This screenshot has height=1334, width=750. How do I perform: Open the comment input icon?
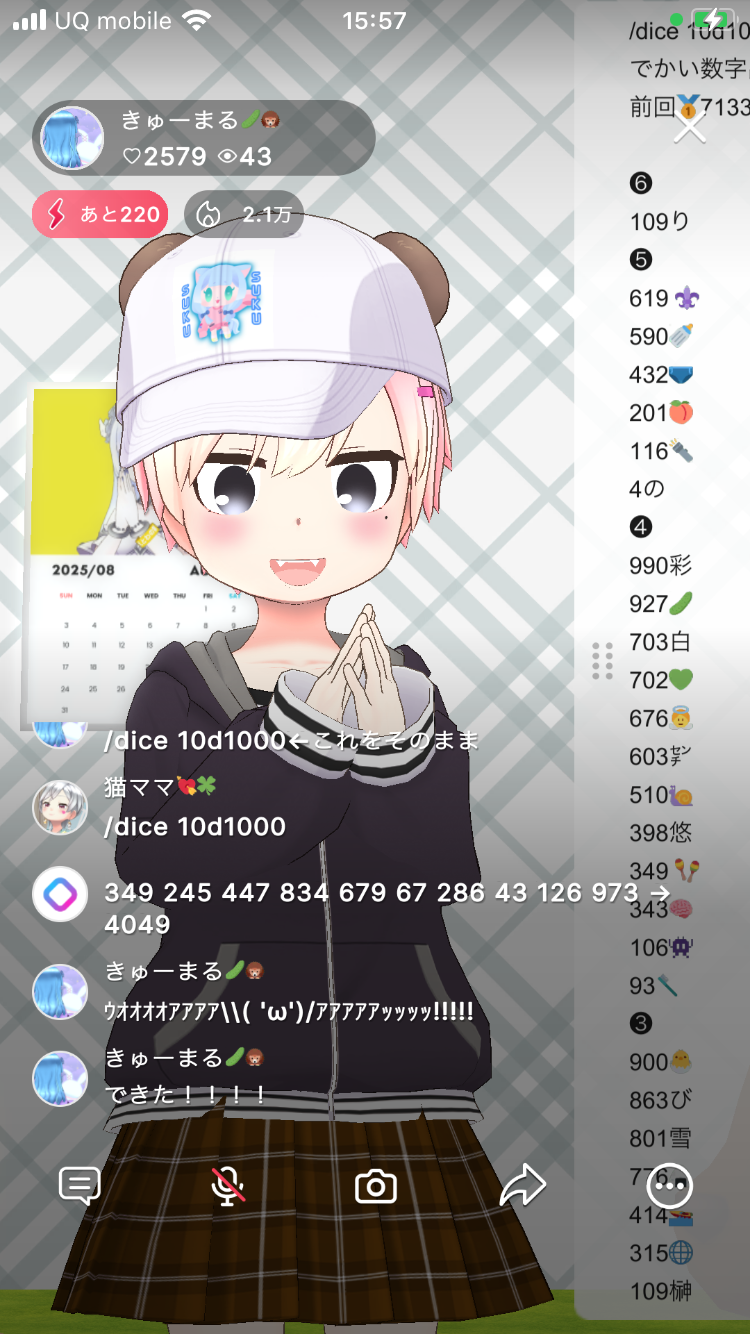pos(80,1186)
